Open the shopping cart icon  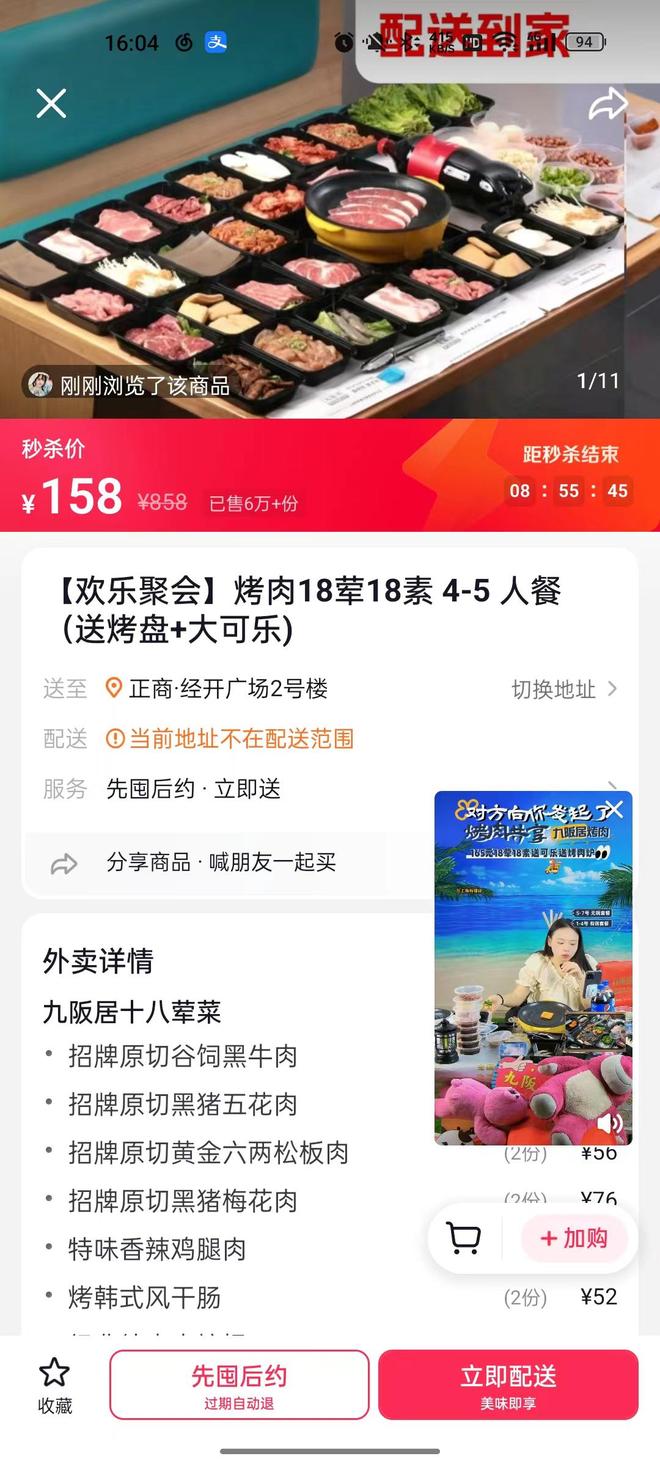[x=464, y=1238]
